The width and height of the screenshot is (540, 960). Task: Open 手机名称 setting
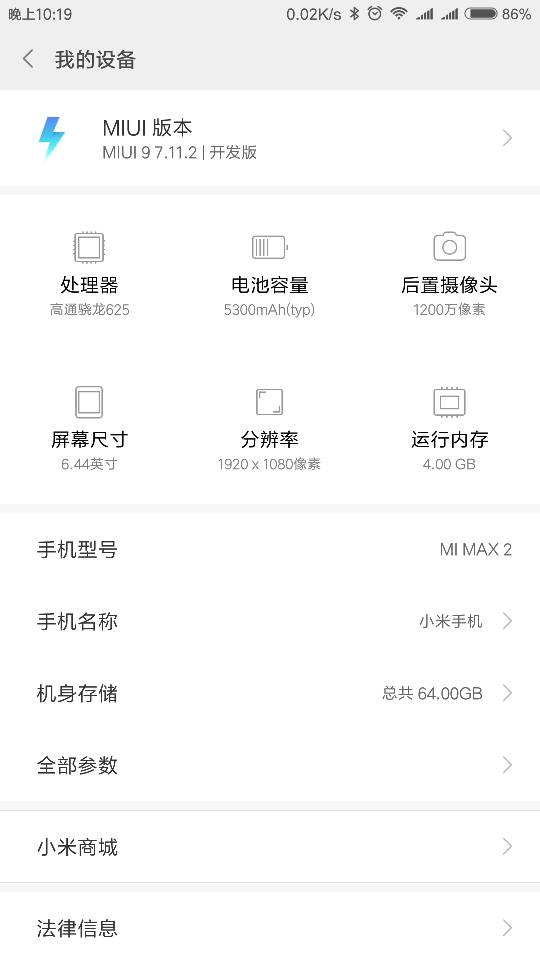[270, 621]
